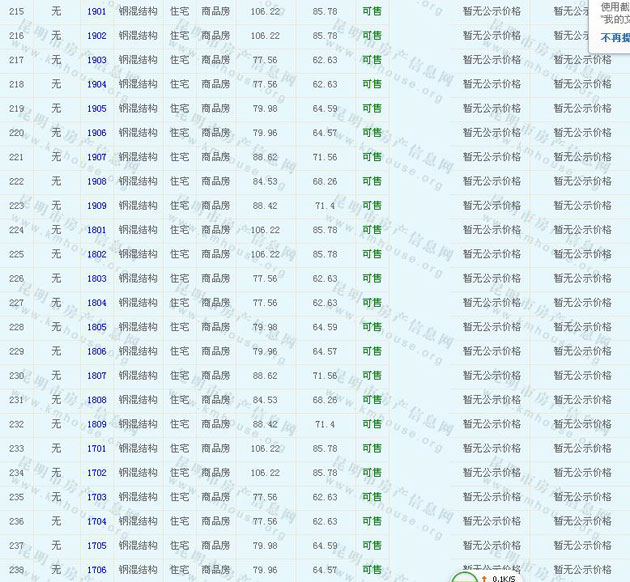630x582 pixels.
Task: Open room 1805 link
Action: (96, 327)
